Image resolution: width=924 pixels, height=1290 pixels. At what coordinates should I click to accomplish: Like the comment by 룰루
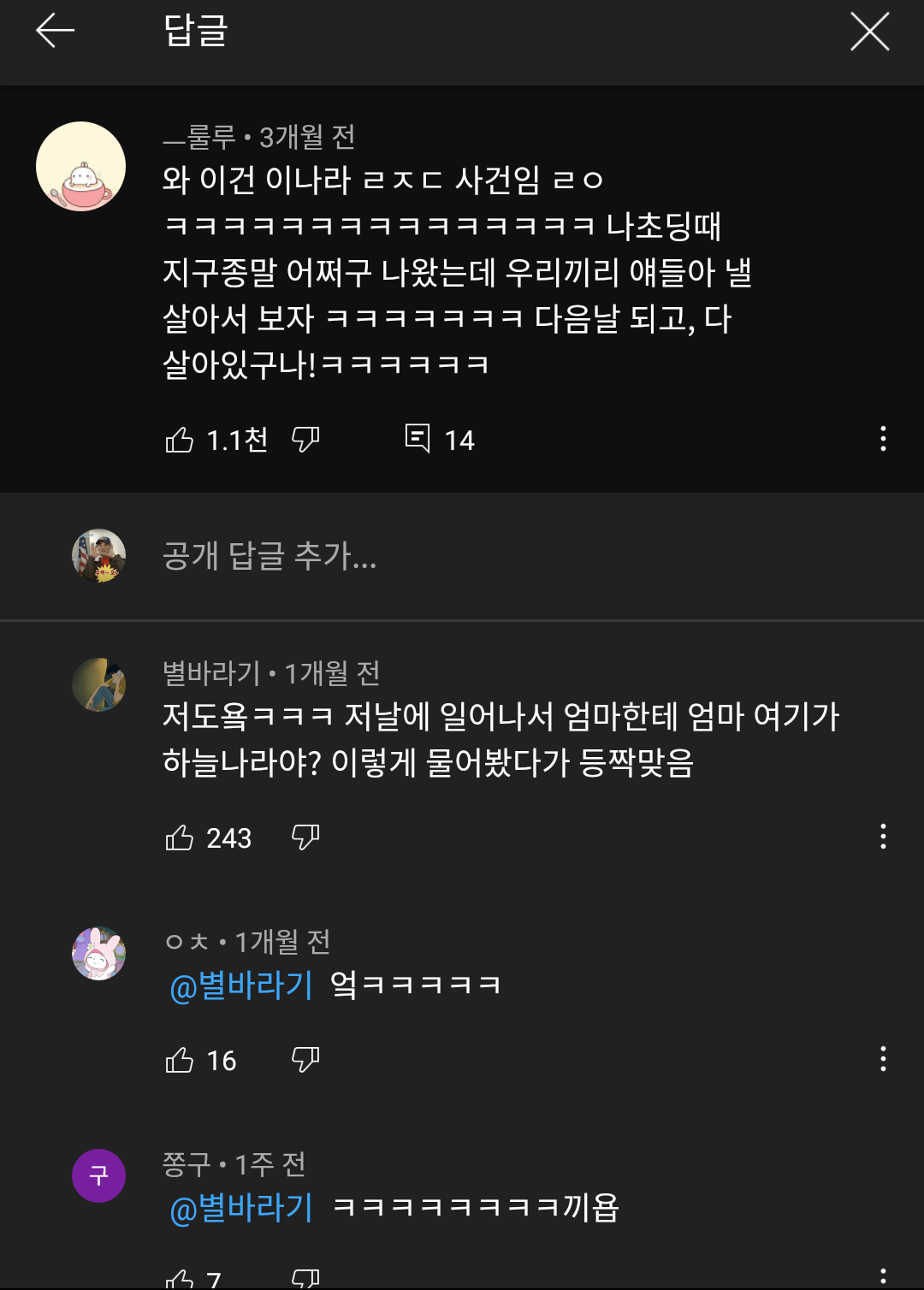click(x=180, y=440)
